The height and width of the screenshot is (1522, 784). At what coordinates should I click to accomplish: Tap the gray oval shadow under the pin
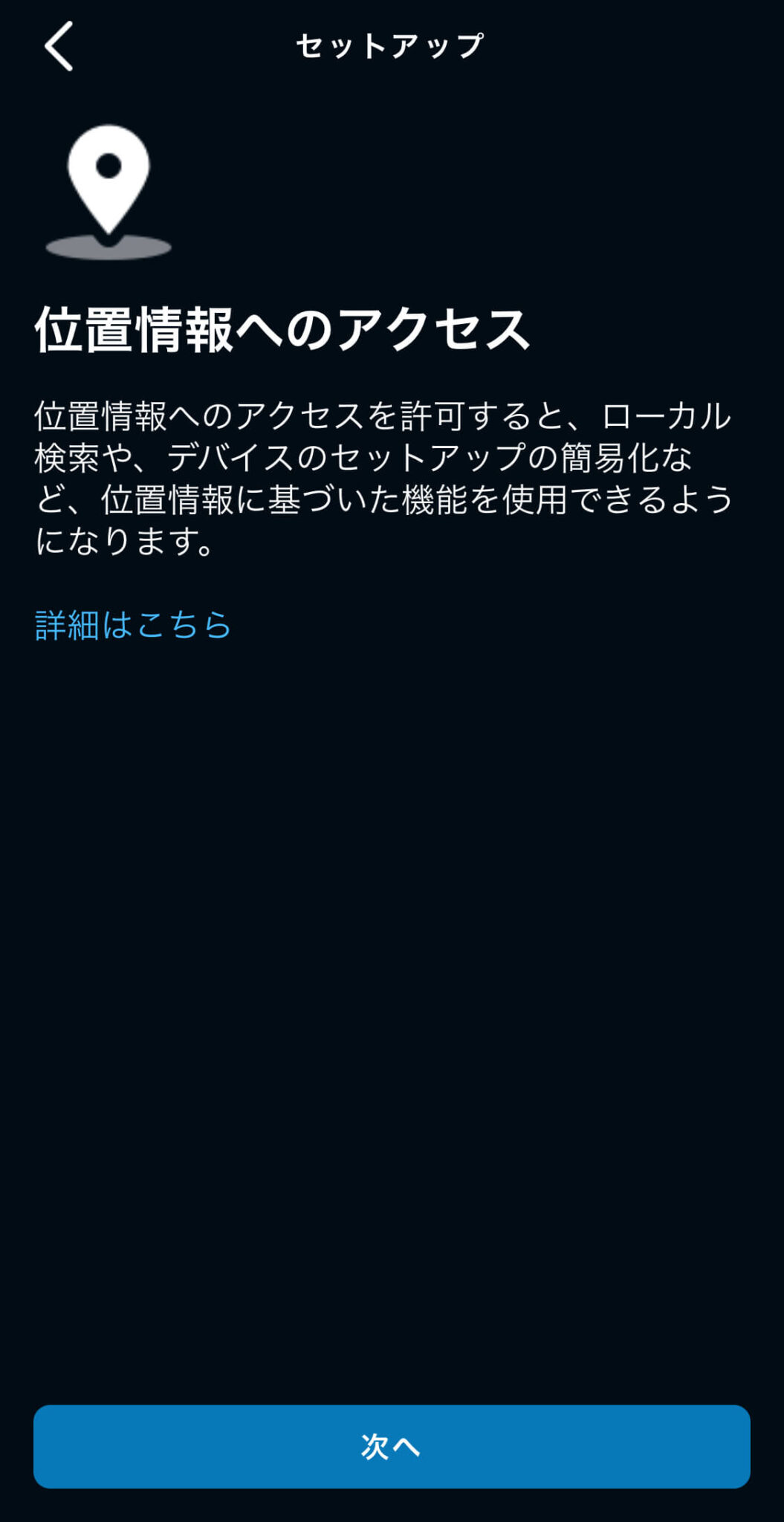108,248
